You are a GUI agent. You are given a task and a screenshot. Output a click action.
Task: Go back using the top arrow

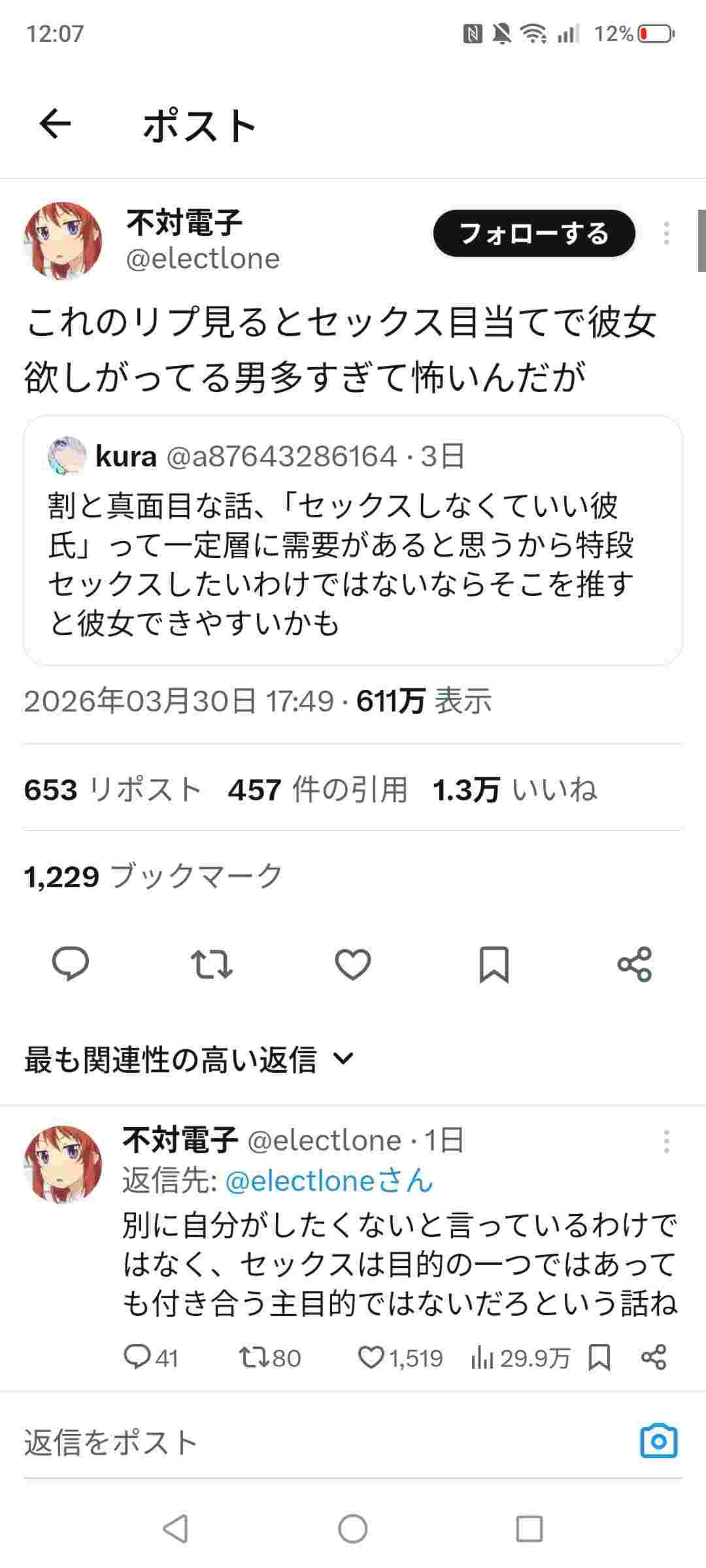(55, 124)
